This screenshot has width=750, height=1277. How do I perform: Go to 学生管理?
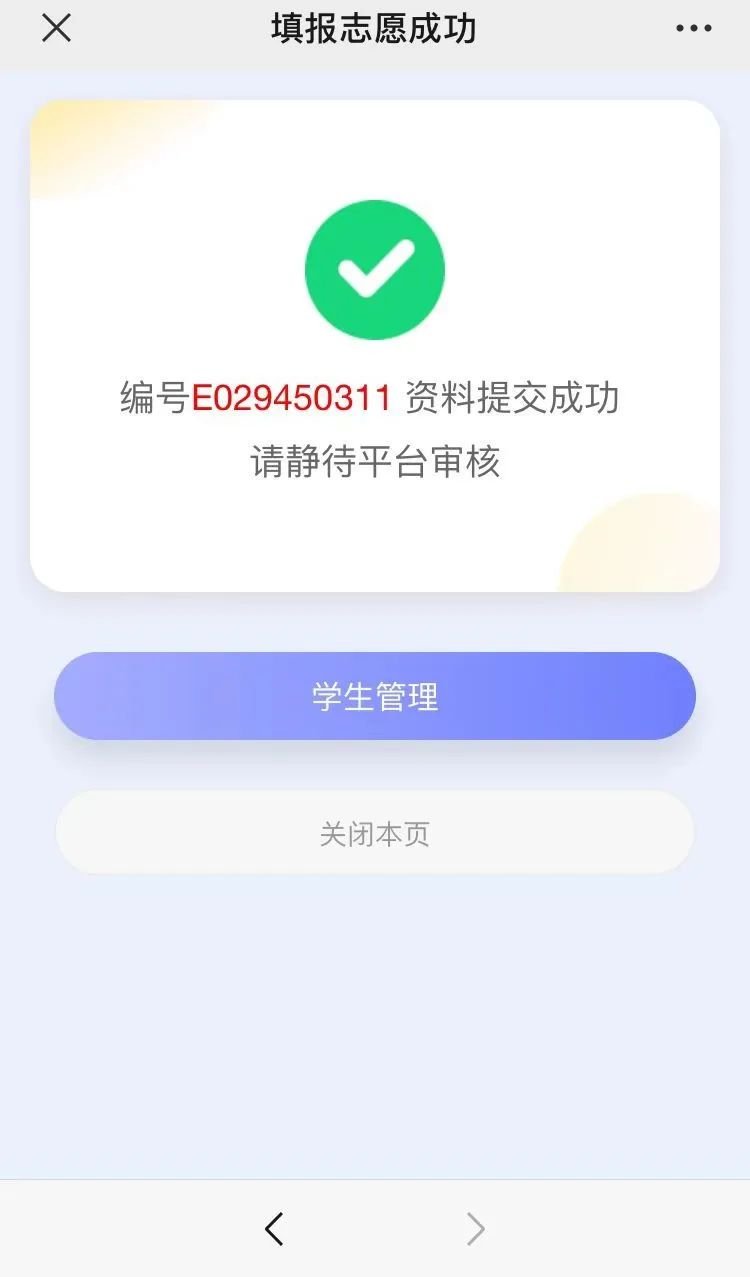coord(375,696)
